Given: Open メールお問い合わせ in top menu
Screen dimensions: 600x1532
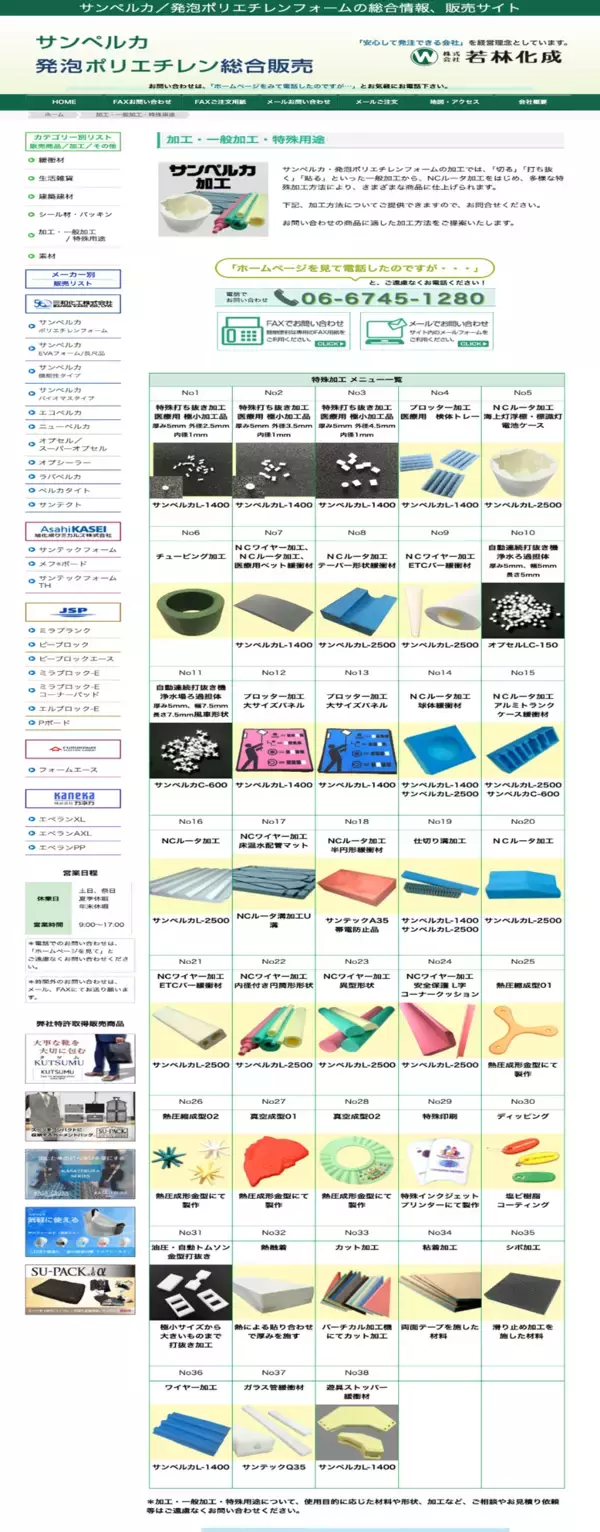Looking at the screenshot, I should (297, 102).
